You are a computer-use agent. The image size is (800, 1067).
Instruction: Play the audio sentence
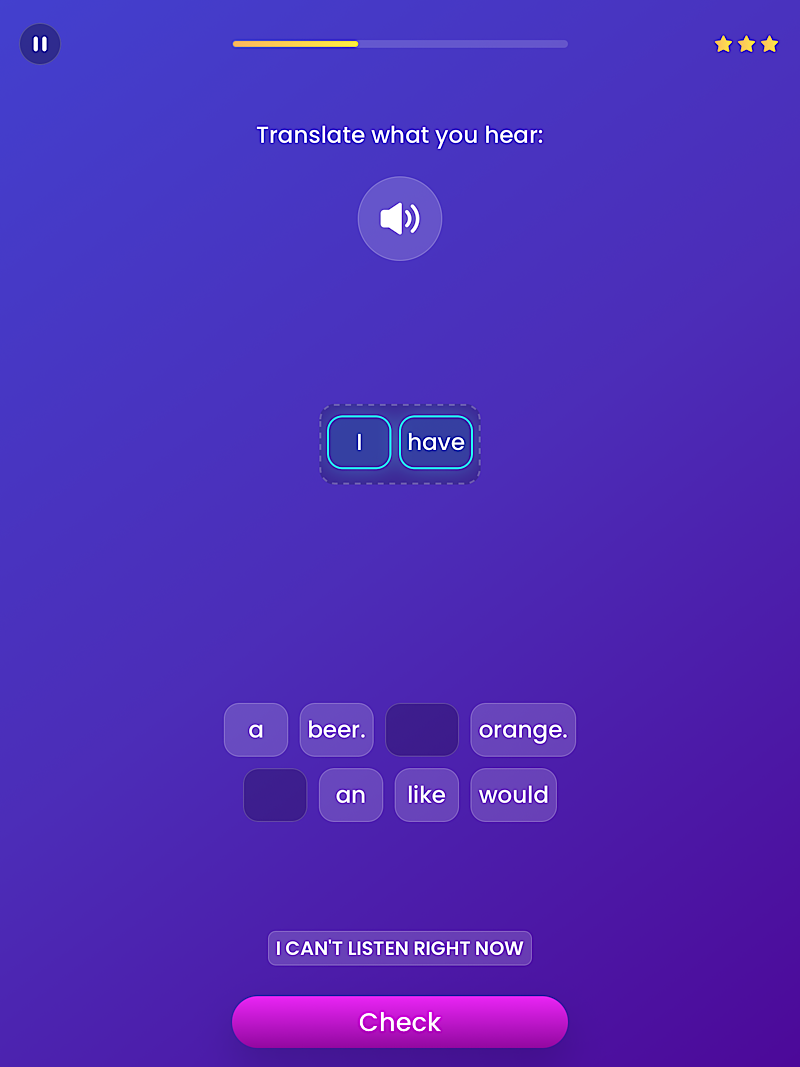(x=400, y=219)
